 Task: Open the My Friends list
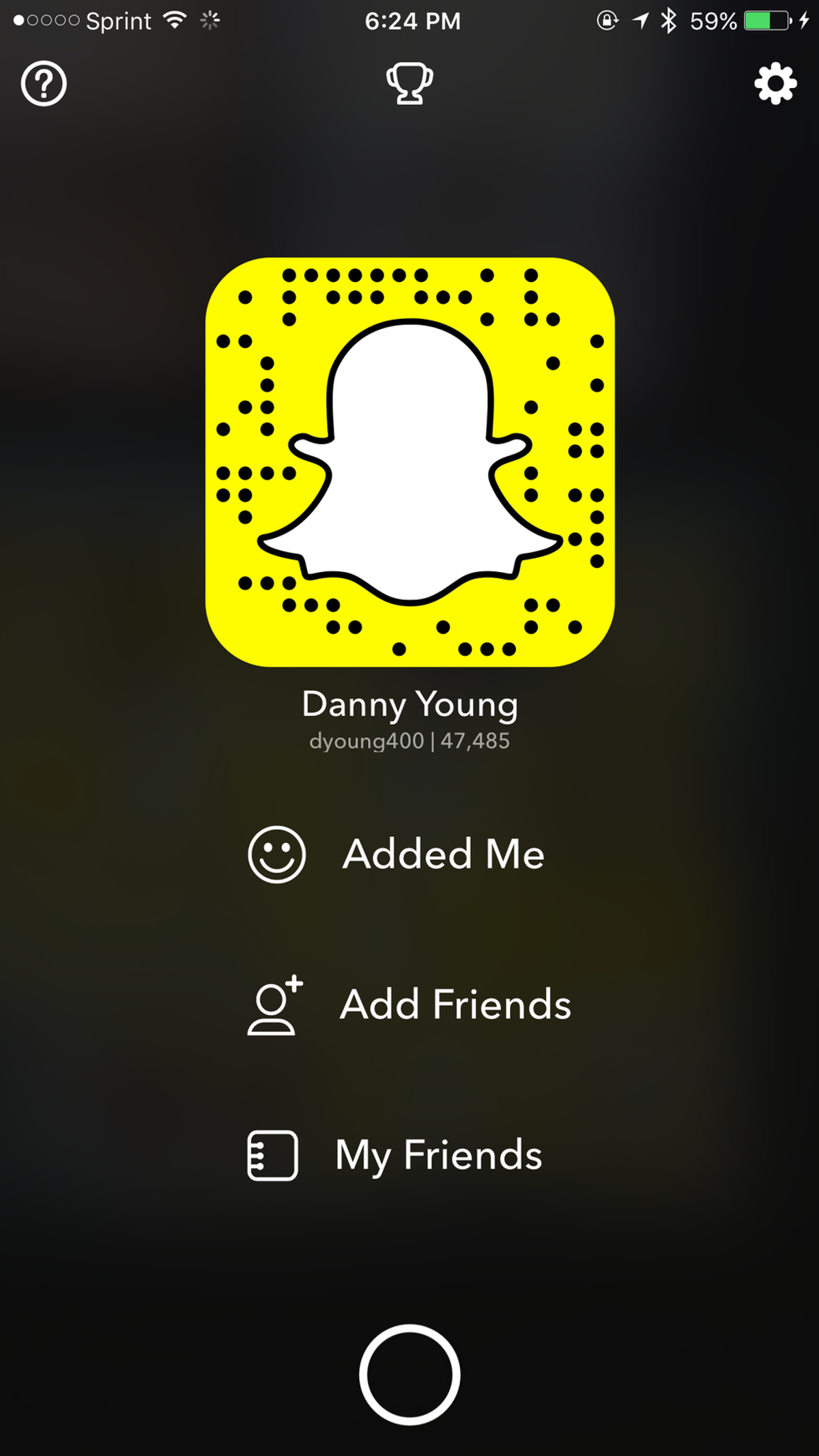click(x=439, y=1154)
